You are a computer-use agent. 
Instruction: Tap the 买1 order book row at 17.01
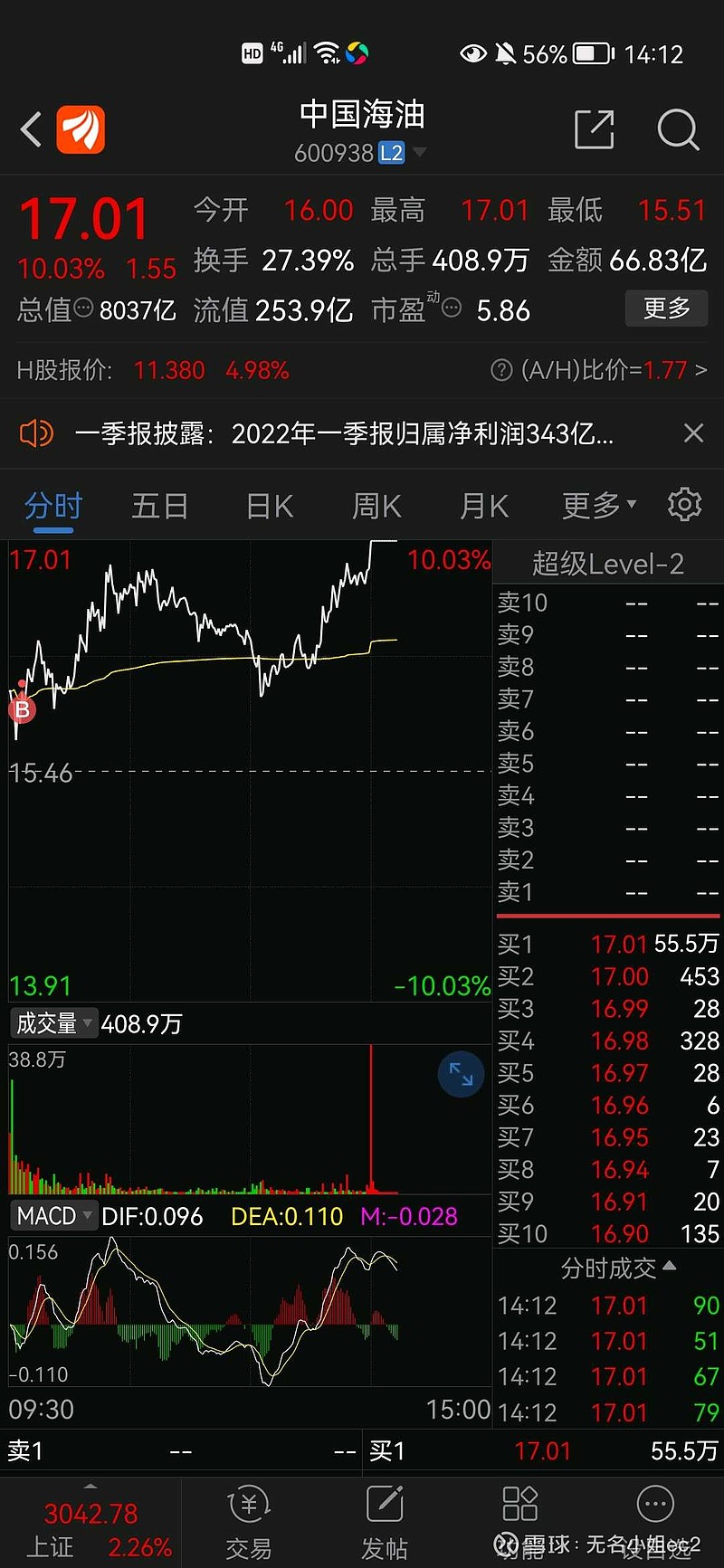click(606, 945)
